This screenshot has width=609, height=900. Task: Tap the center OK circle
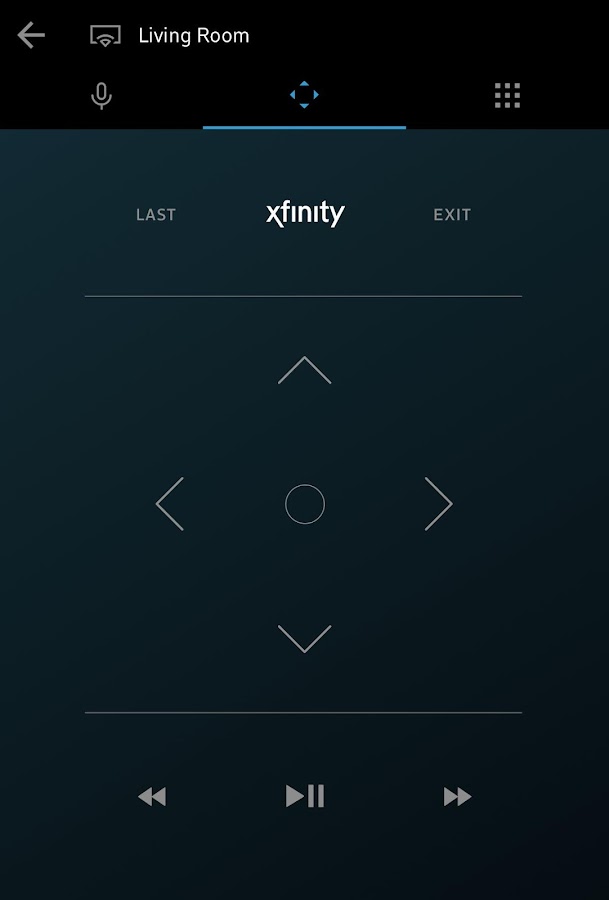click(x=305, y=505)
